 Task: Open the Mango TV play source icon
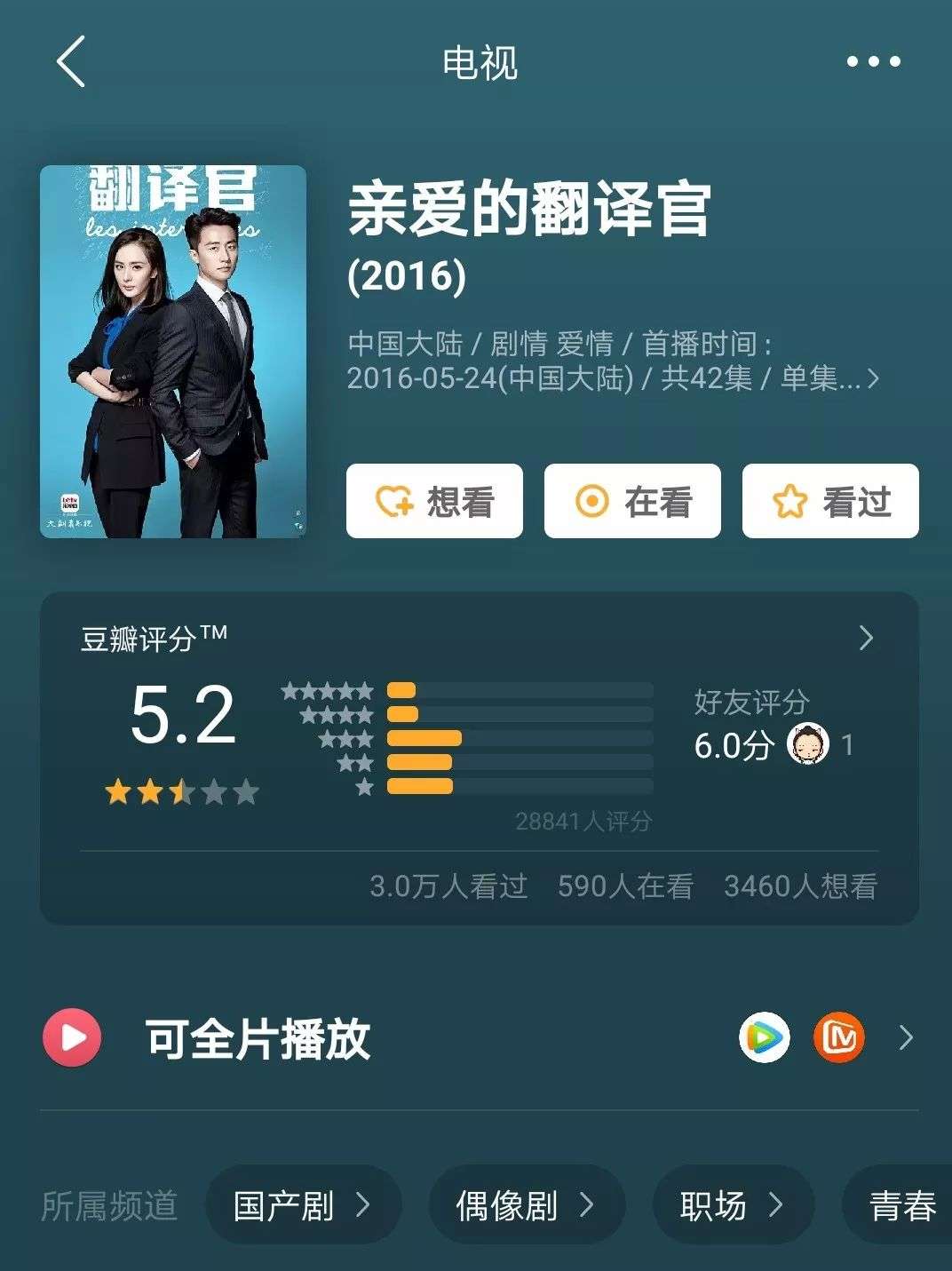839,1037
